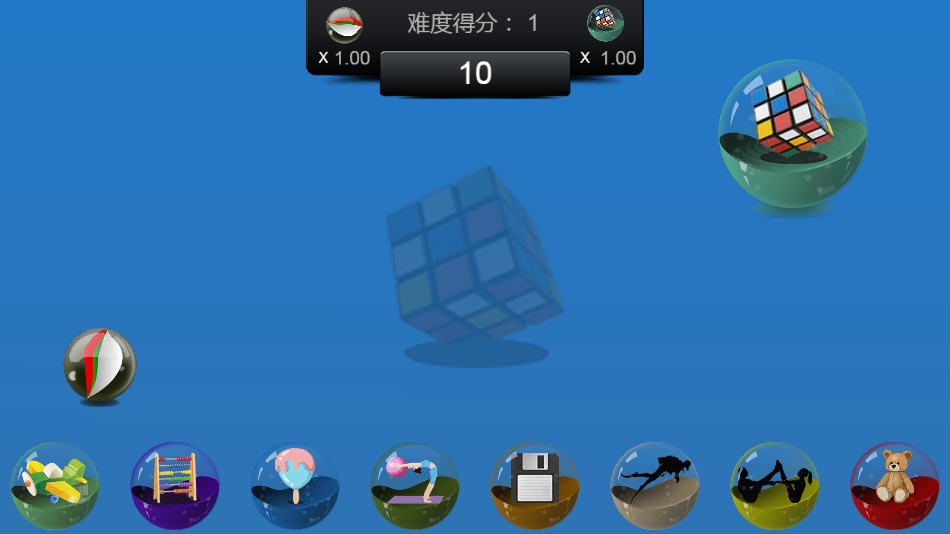The height and width of the screenshot is (534, 950).
Task: Choose the abacus bubble
Action: 175,486
